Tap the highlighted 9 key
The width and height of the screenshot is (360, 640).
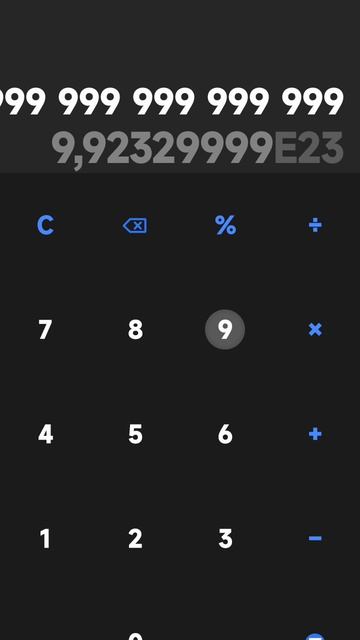pos(225,329)
